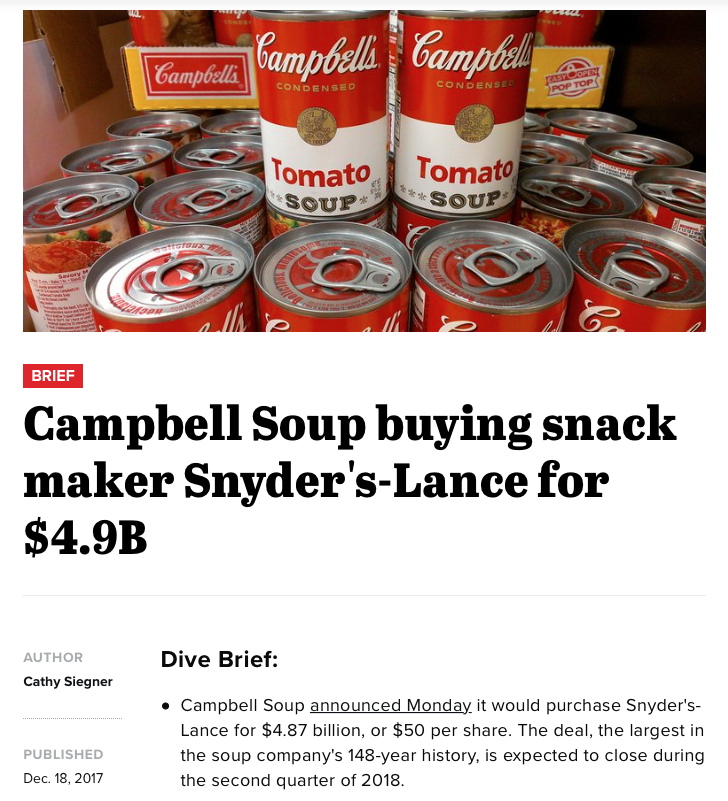
Task: Open the "announced Monday" link
Action: coord(390,705)
